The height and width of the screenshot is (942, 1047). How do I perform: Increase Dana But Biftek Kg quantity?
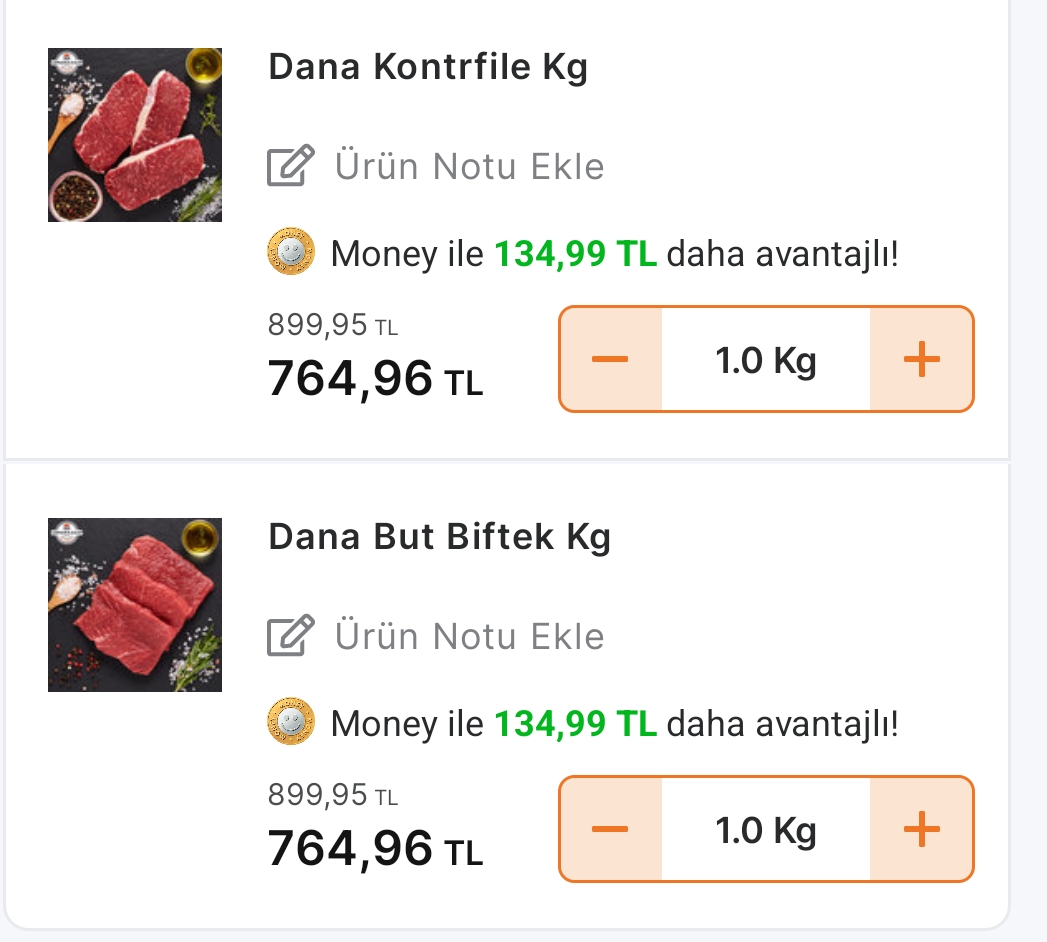click(x=921, y=829)
